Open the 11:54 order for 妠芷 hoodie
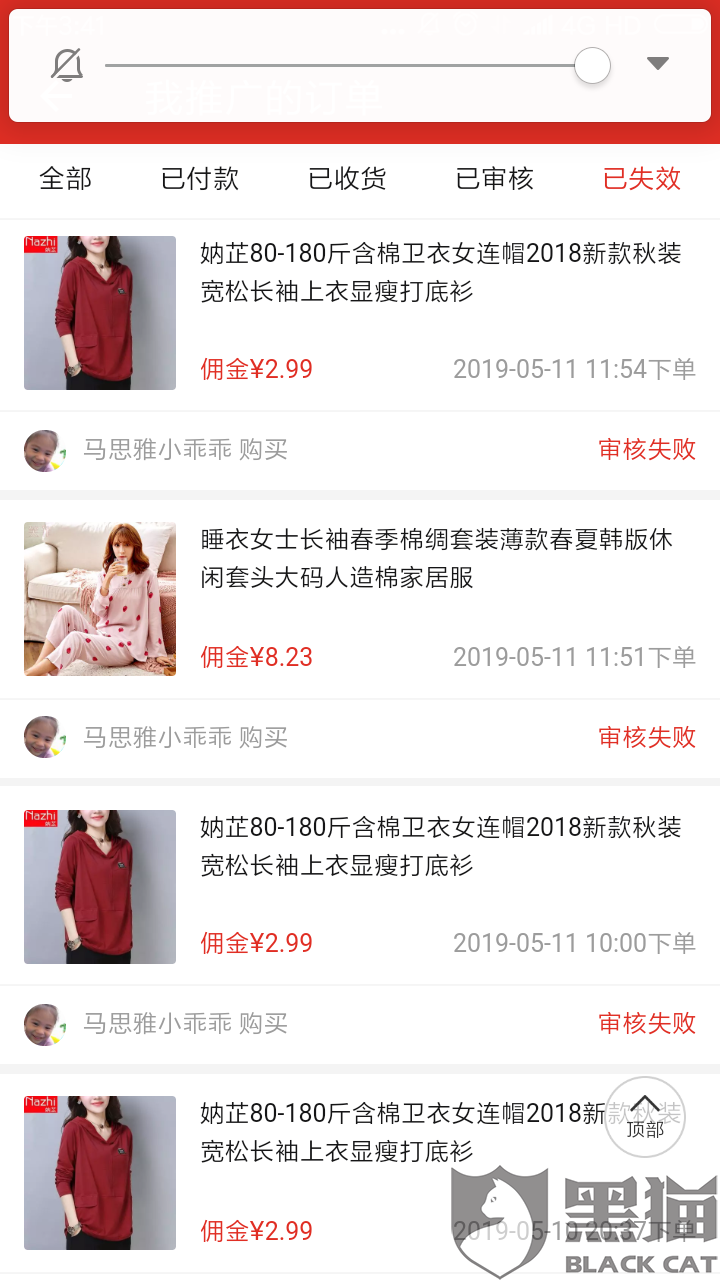720x1280 pixels. pyautogui.click(x=360, y=314)
